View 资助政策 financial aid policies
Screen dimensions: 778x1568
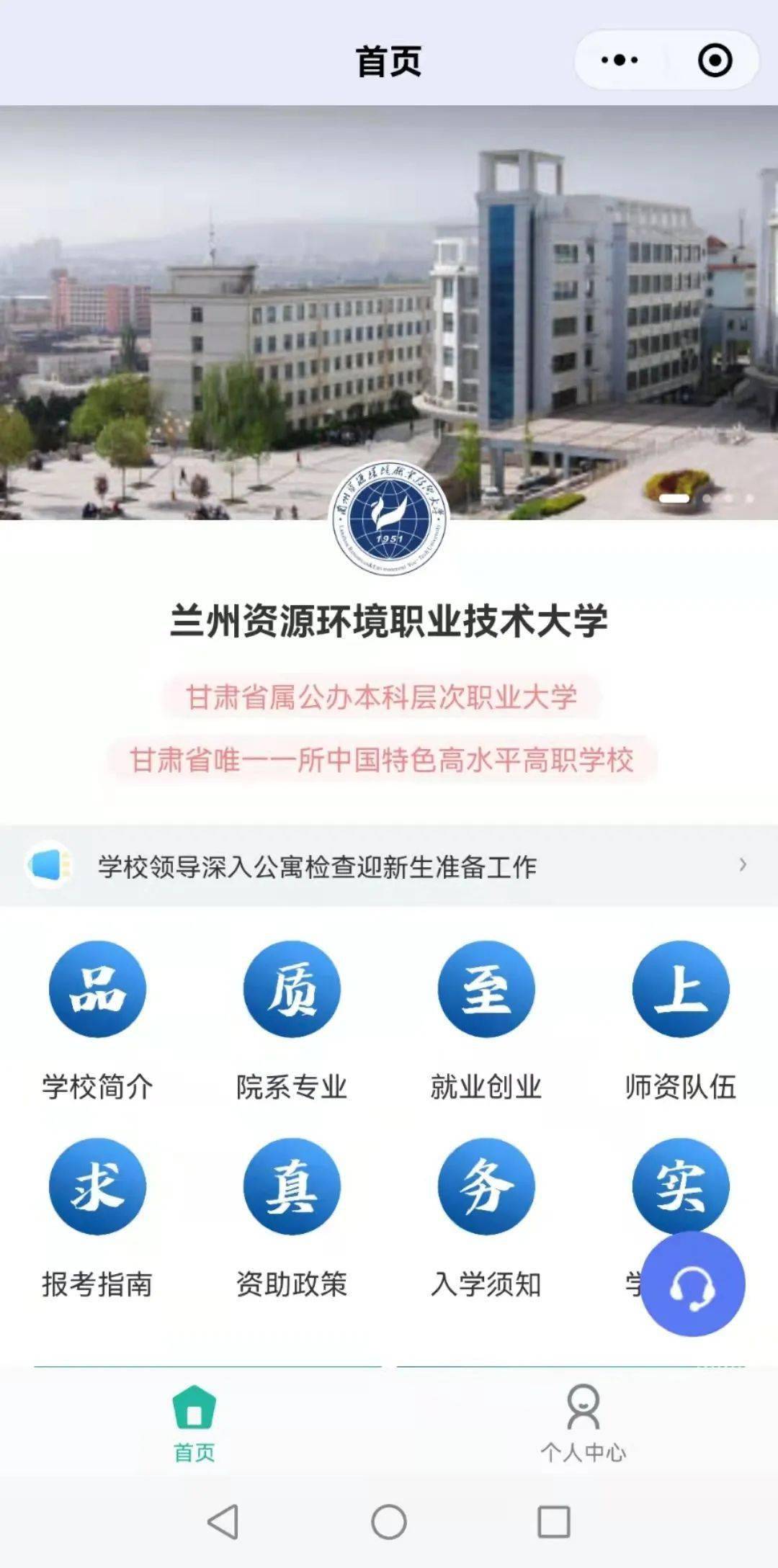coord(292,1188)
